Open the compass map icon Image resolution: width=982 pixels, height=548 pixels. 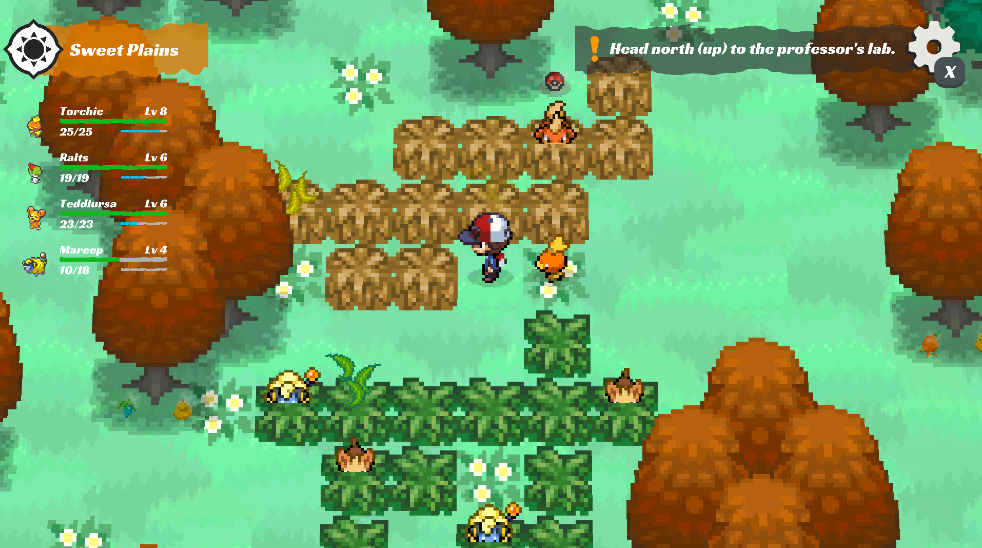[33, 48]
